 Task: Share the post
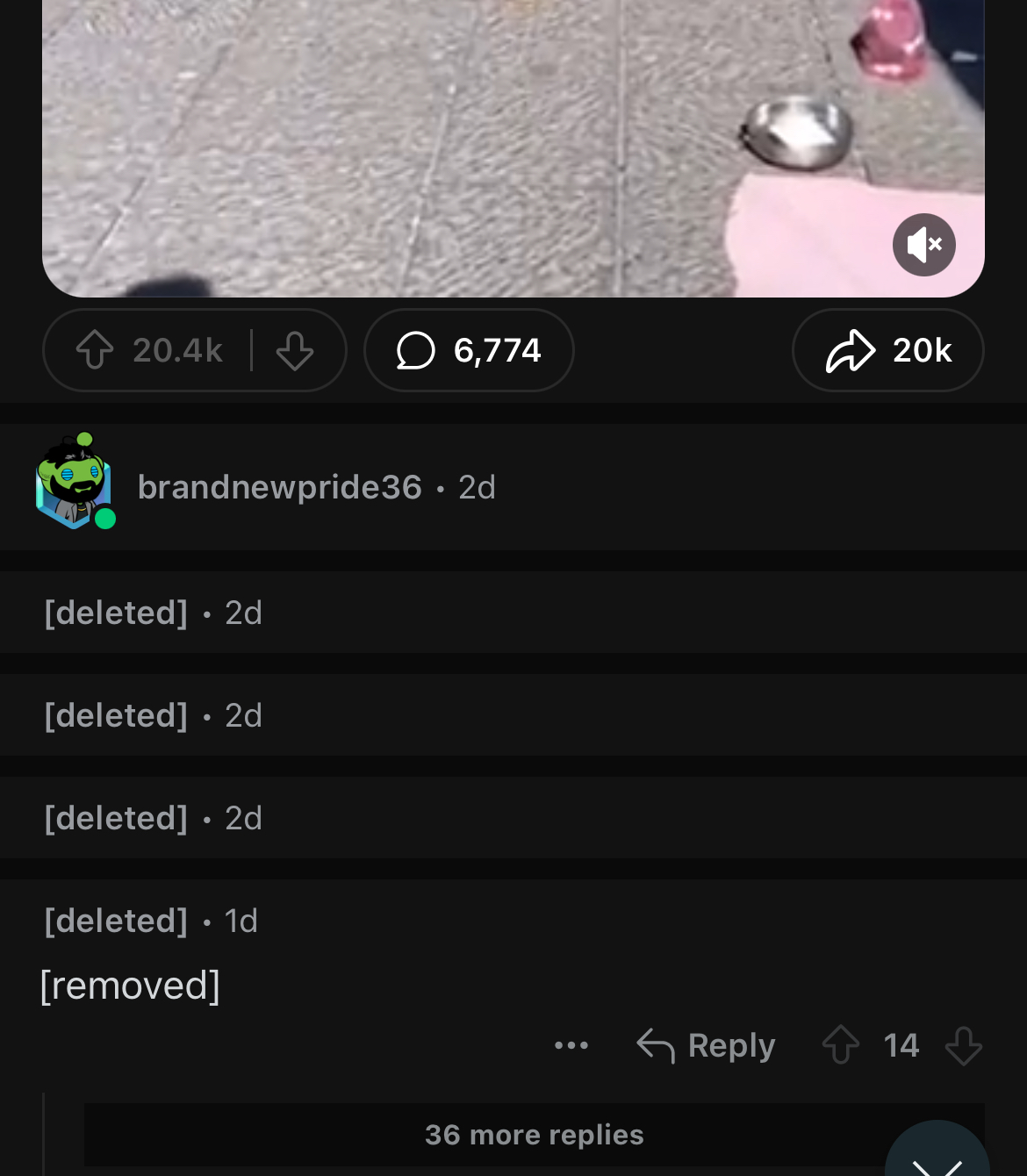(x=887, y=350)
